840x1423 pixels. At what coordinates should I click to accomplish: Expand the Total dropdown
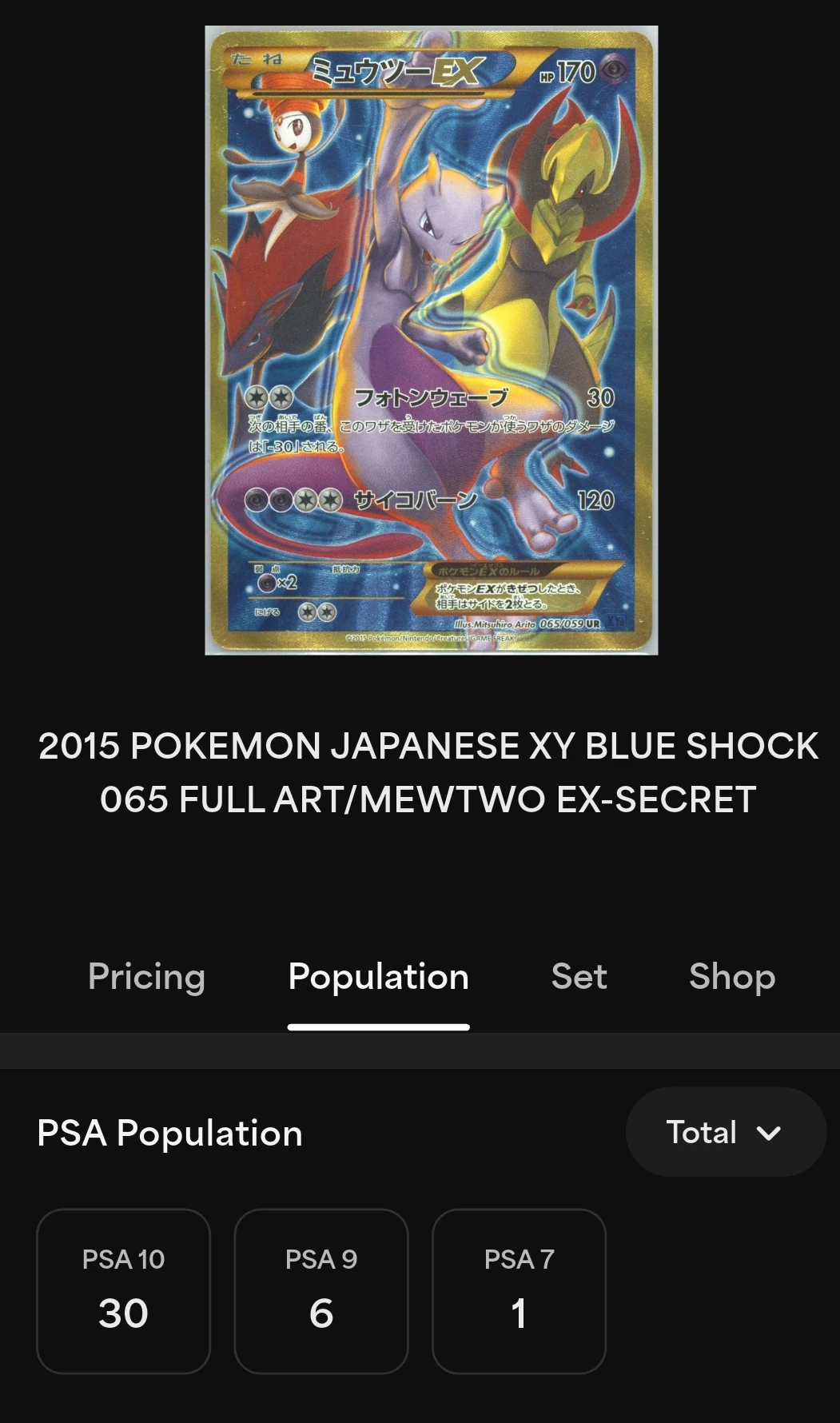pos(726,1132)
